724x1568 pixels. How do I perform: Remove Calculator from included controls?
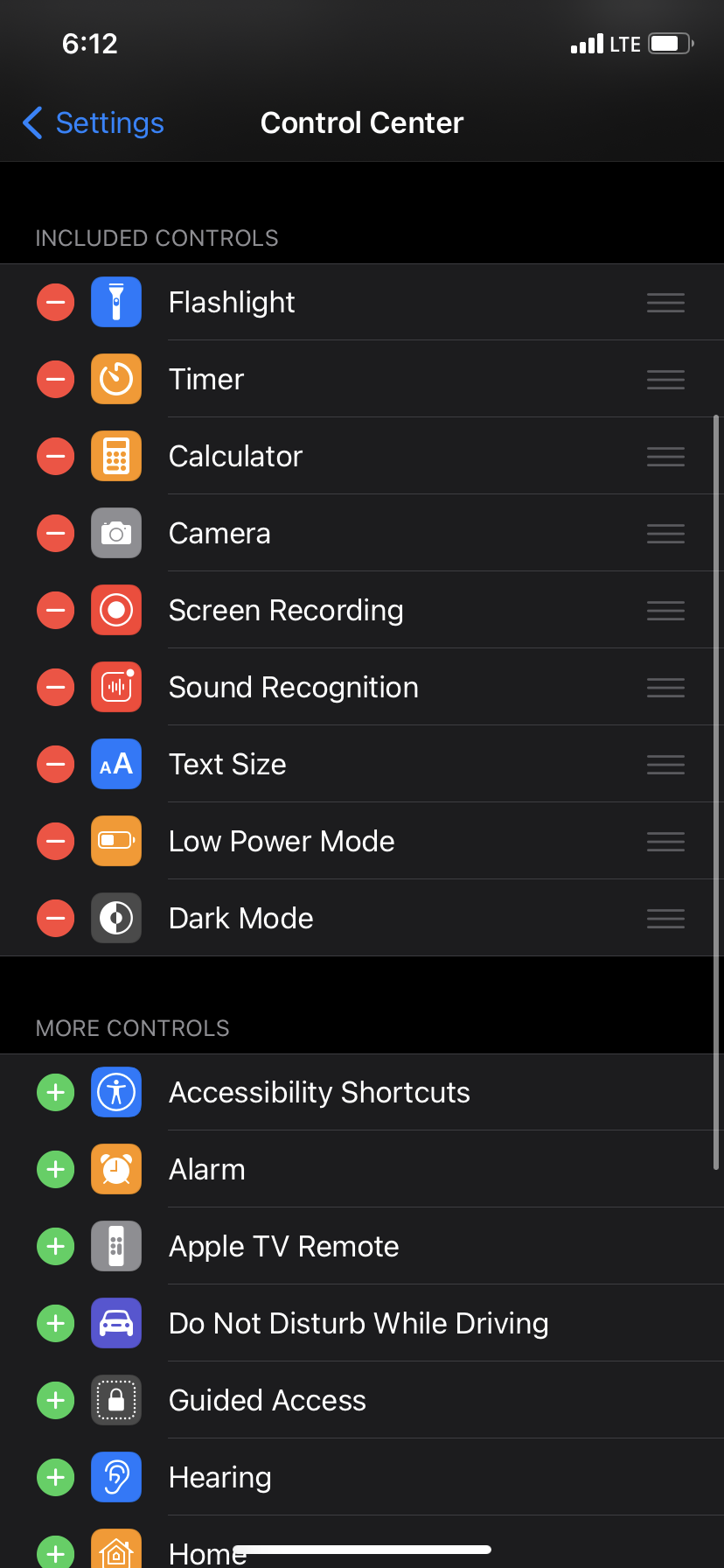point(55,457)
